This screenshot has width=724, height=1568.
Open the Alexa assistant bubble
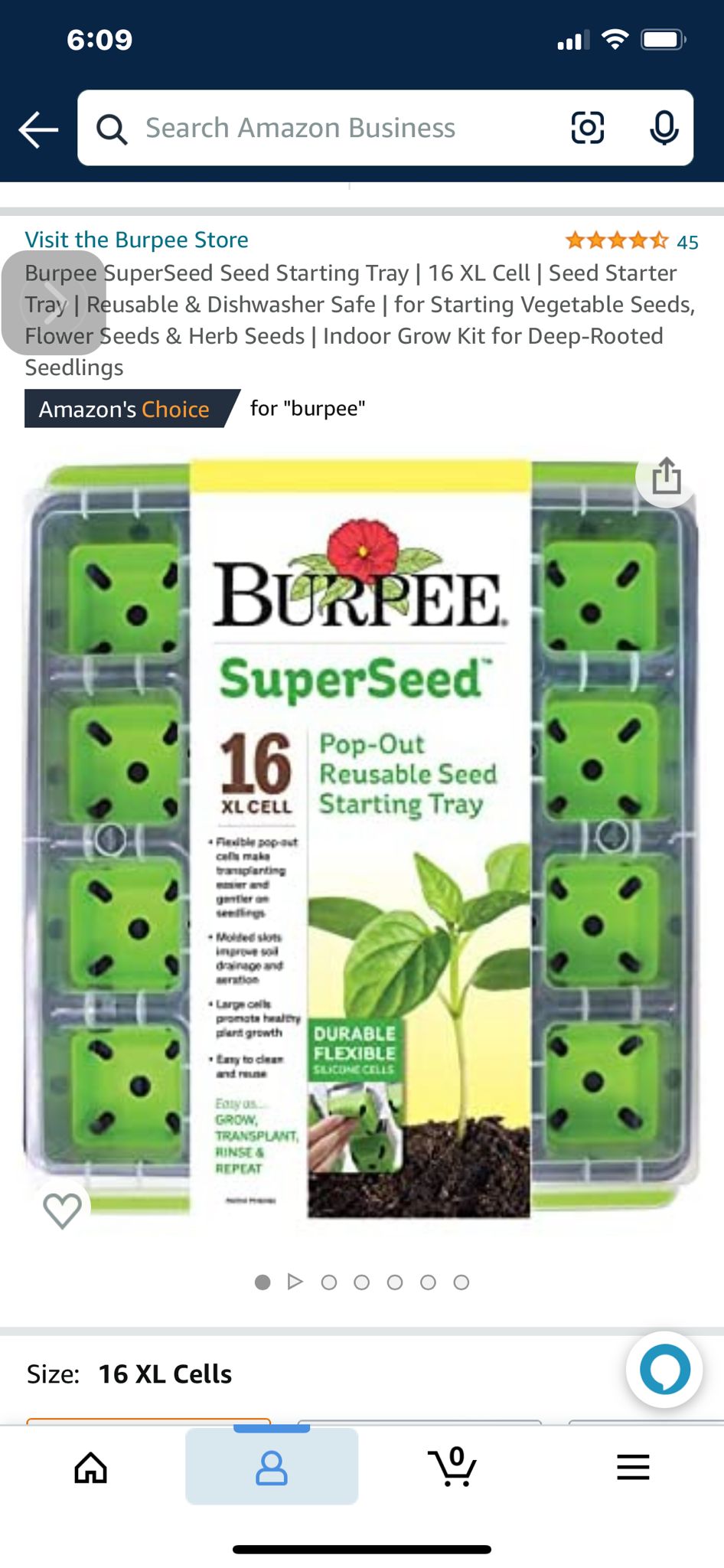pos(664,1370)
